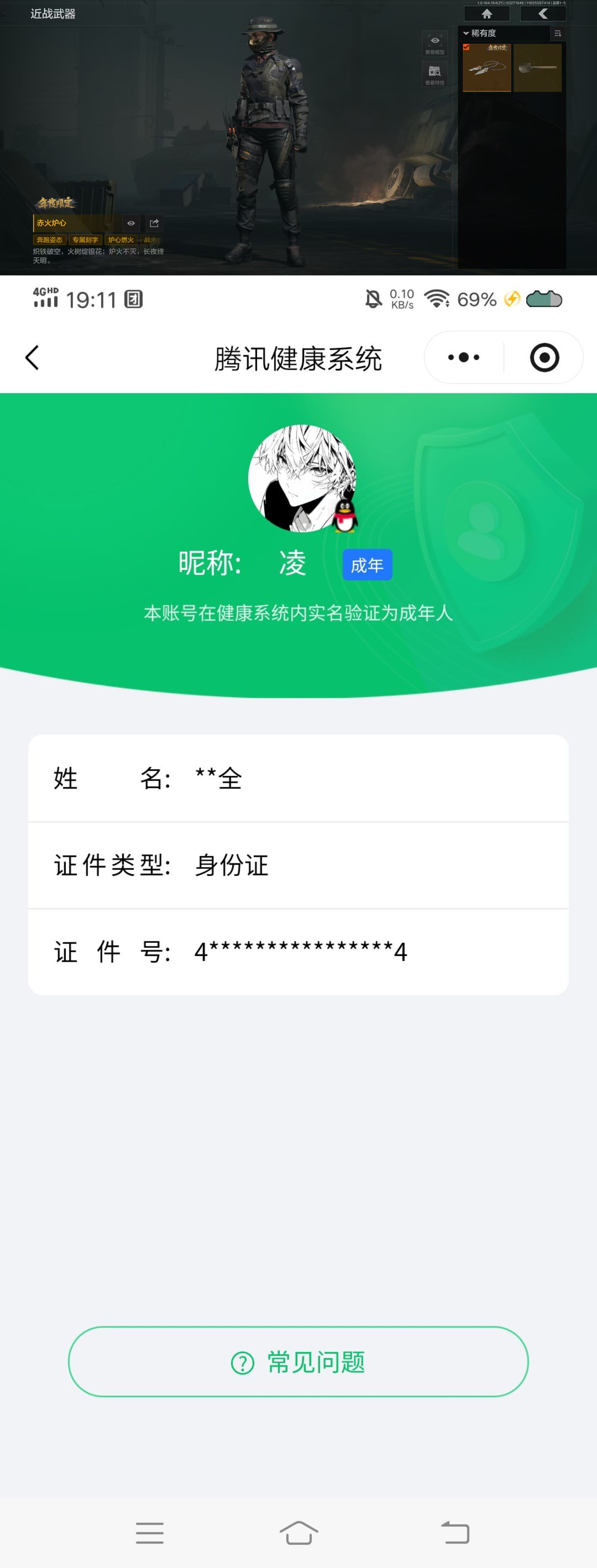Toggle the eye preview icon next to 赤火炉心
597x1568 pixels.
tap(131, 223)
